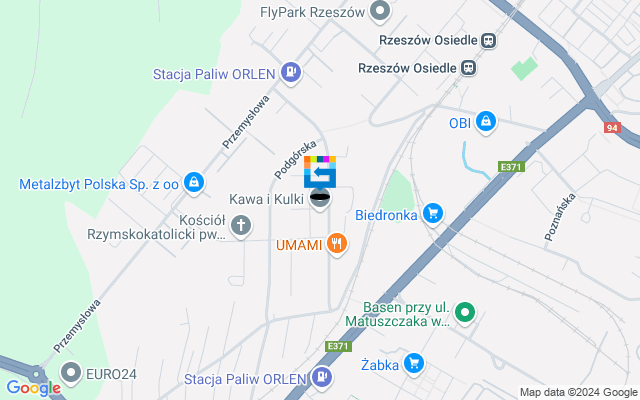Open the OBI store marker

click(486, 122)
